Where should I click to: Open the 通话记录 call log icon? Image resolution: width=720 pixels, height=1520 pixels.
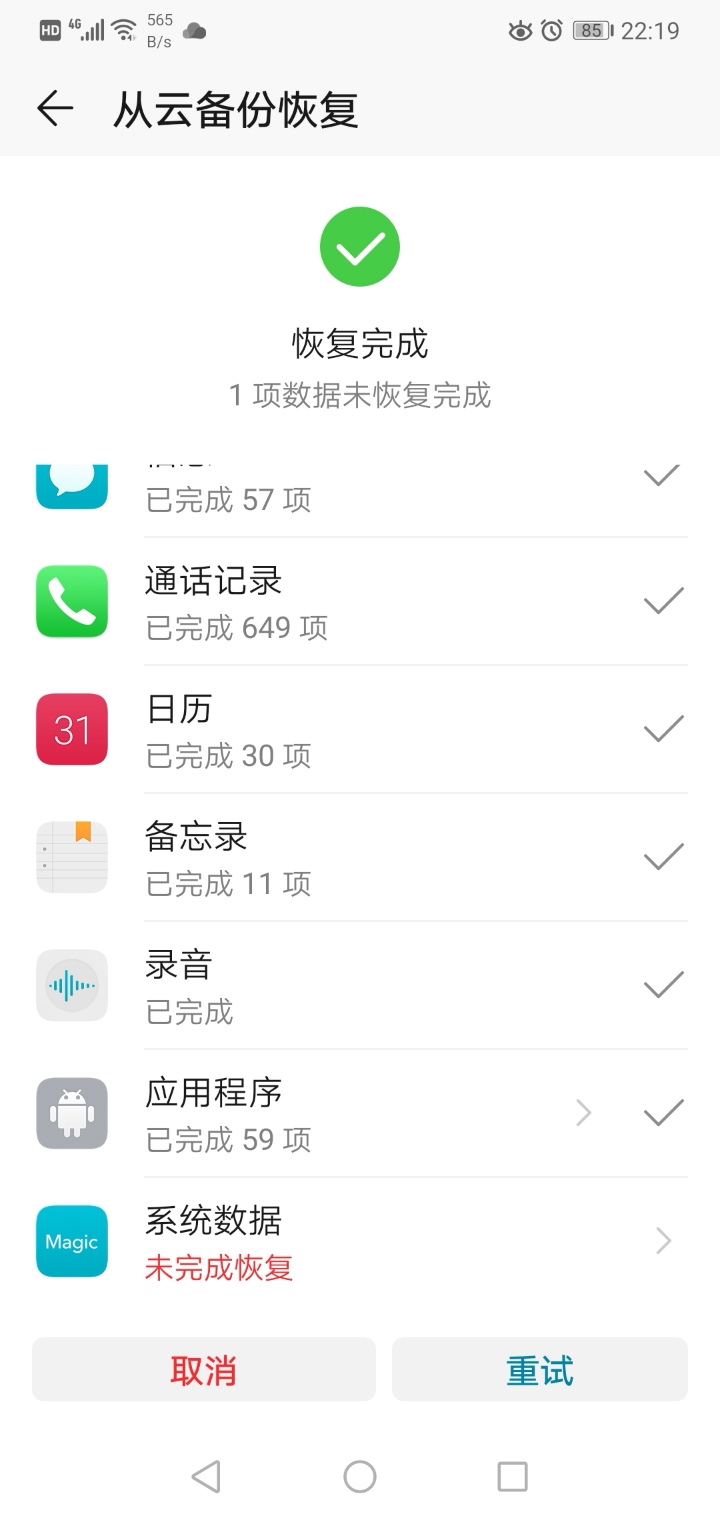tap(71, 600)
